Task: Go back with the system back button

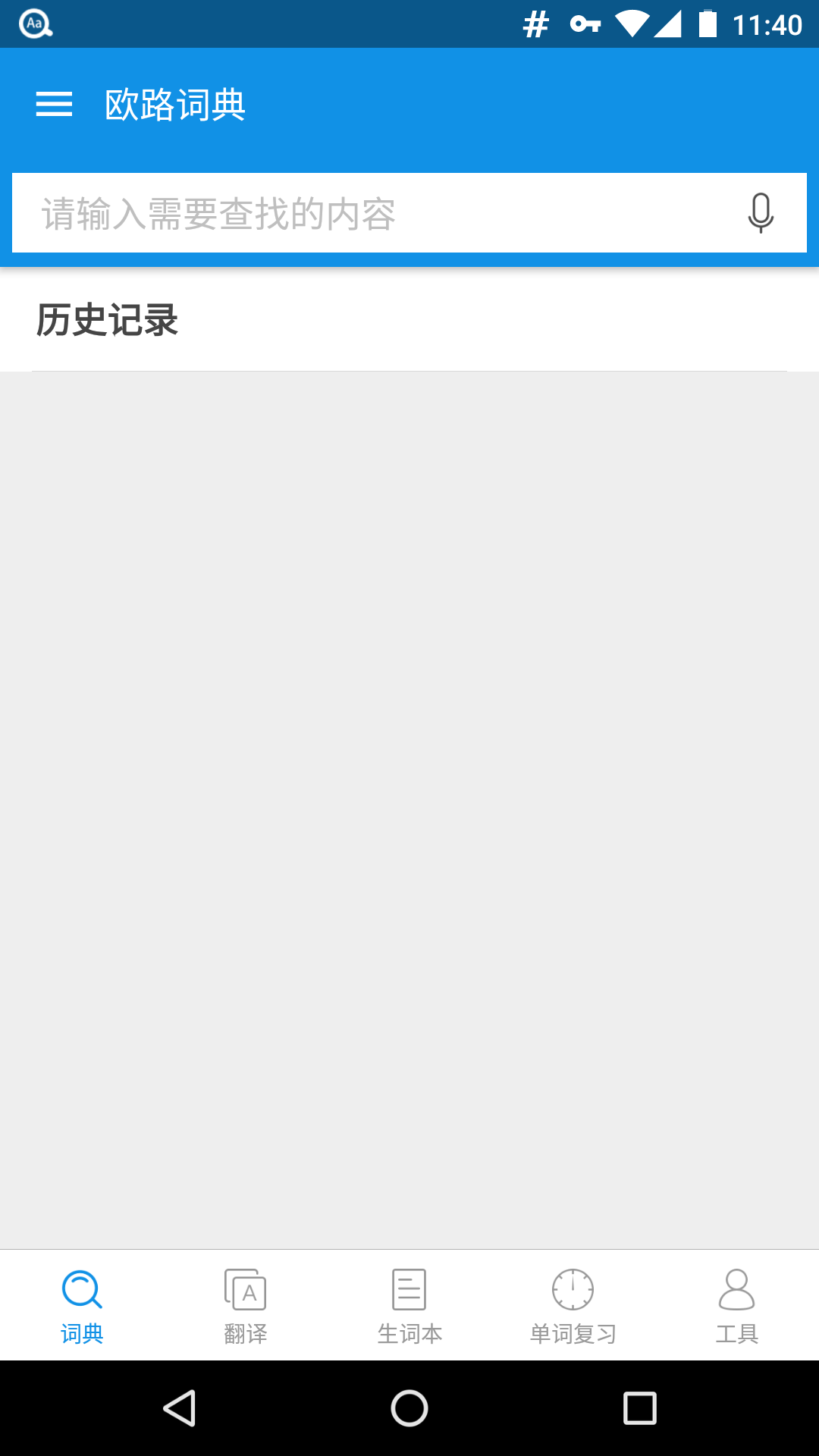Action: click(180, 1408)
